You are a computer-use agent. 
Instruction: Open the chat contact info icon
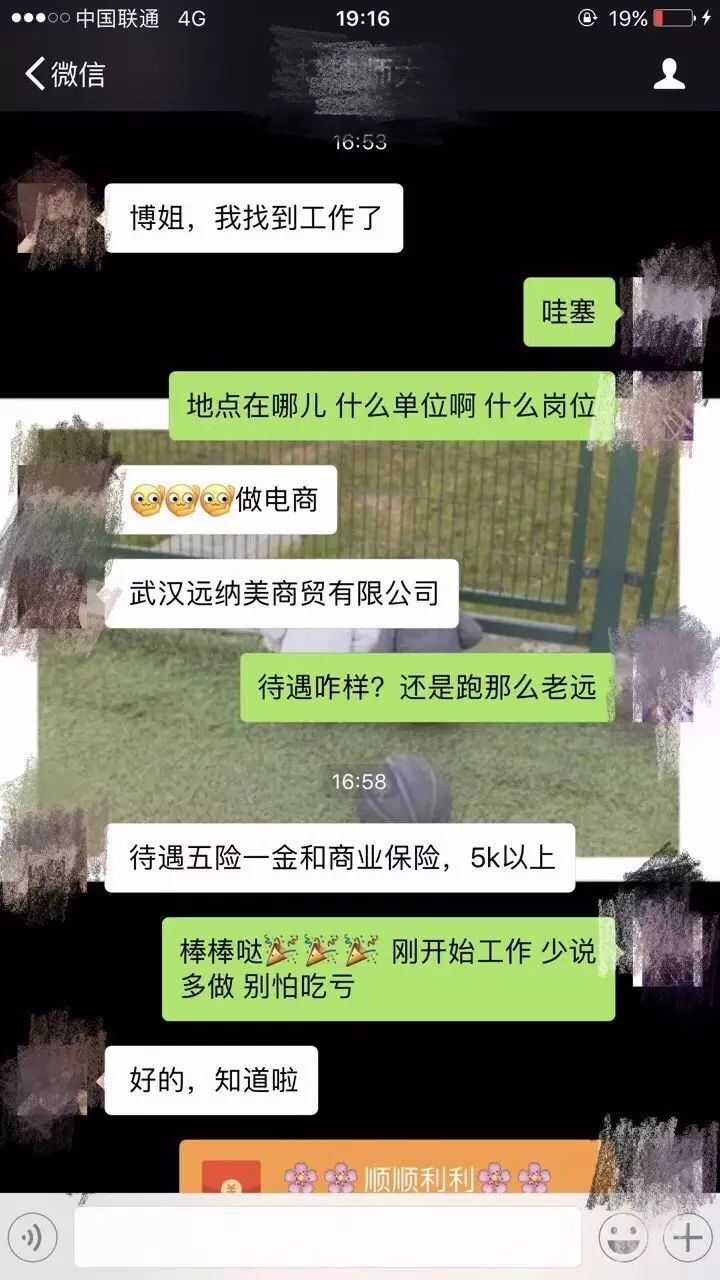coord(669,74)
